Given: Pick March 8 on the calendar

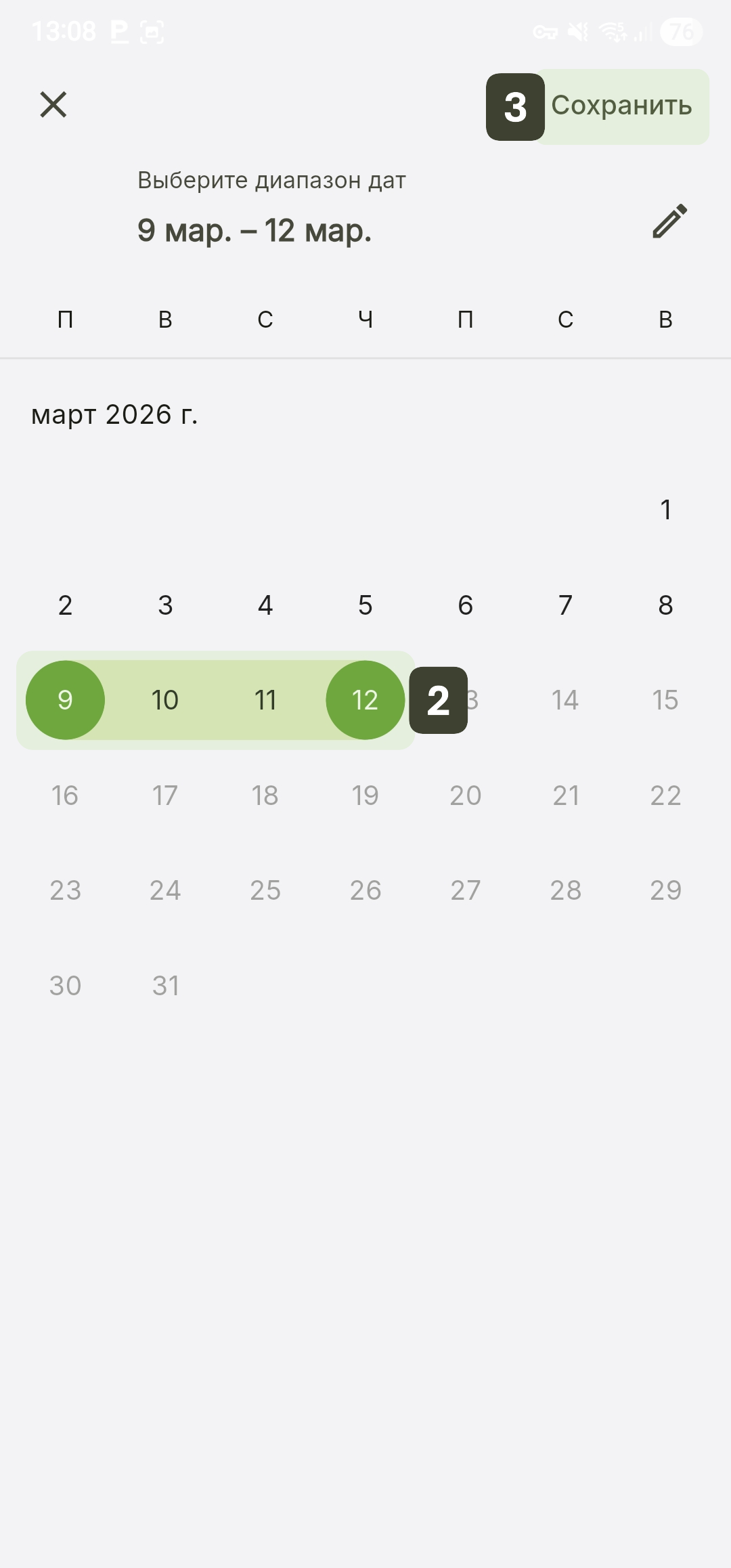Looking at the screenshot, I should tap(665, 605).
